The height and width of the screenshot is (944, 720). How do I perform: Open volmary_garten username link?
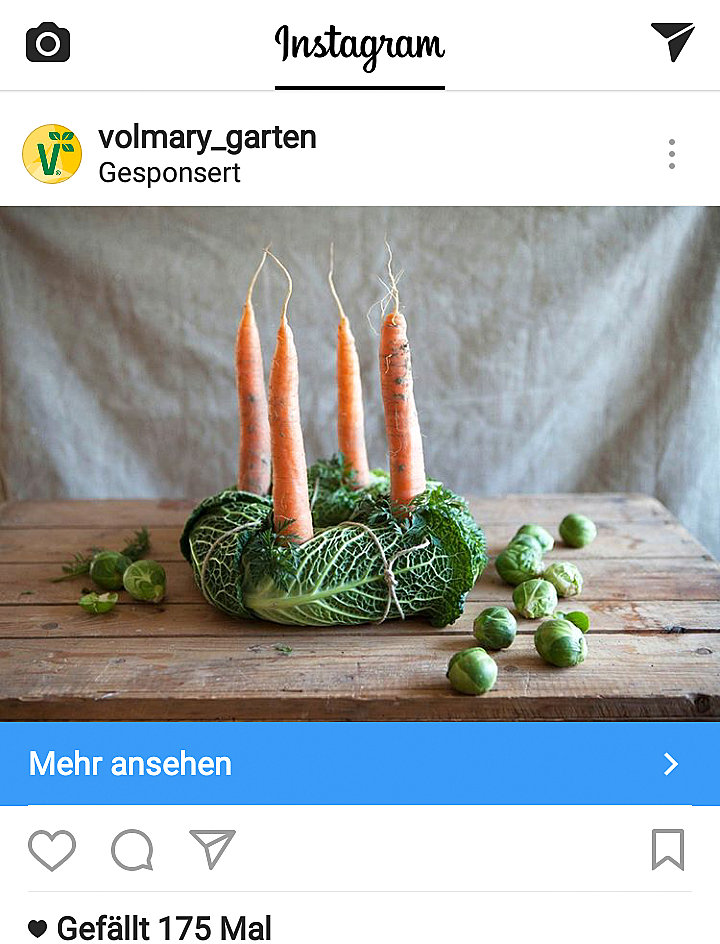pyautogui.click(x=207, y=137)
